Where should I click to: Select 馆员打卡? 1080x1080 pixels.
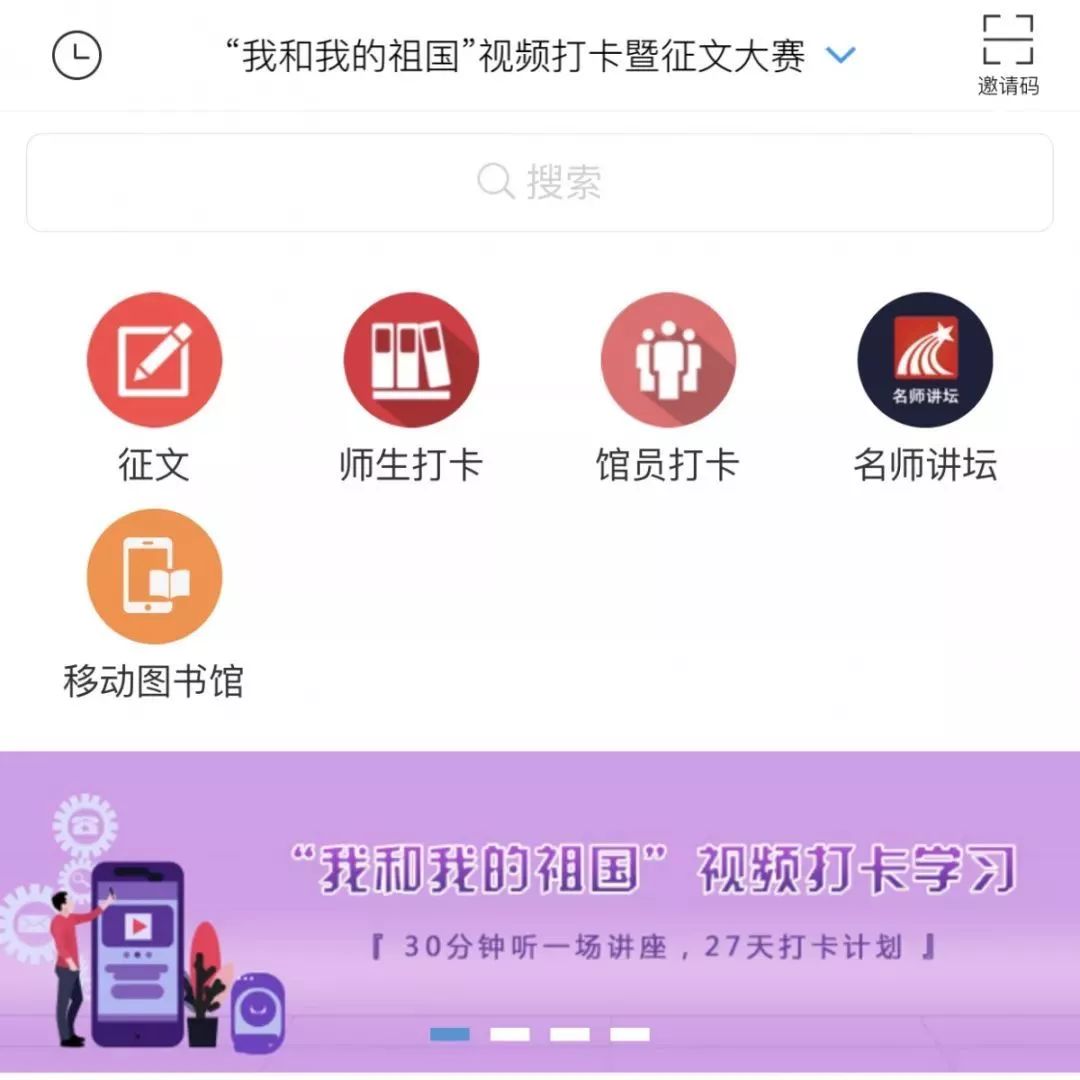[668, 360]
